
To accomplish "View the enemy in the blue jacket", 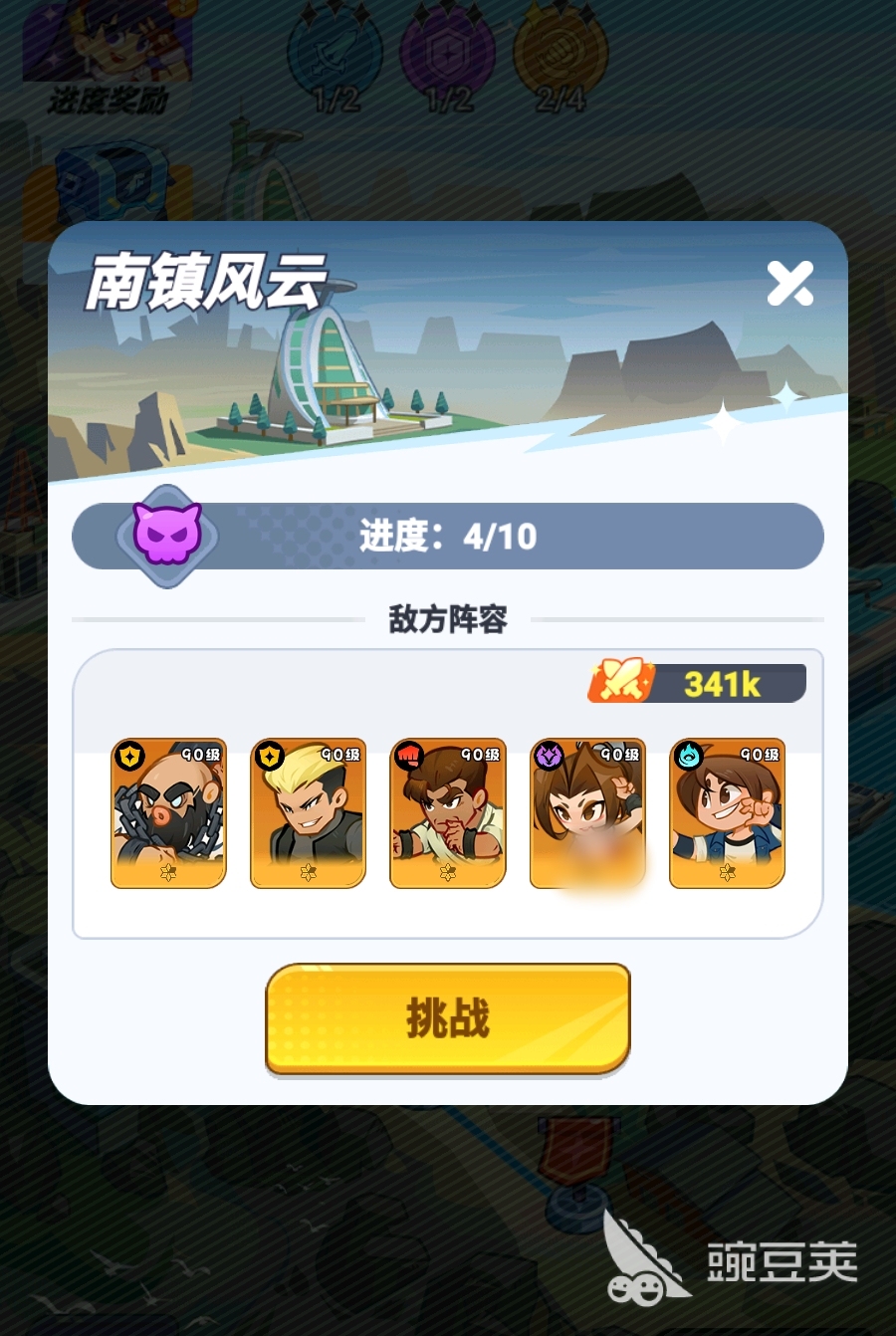I will pos(727,813).
